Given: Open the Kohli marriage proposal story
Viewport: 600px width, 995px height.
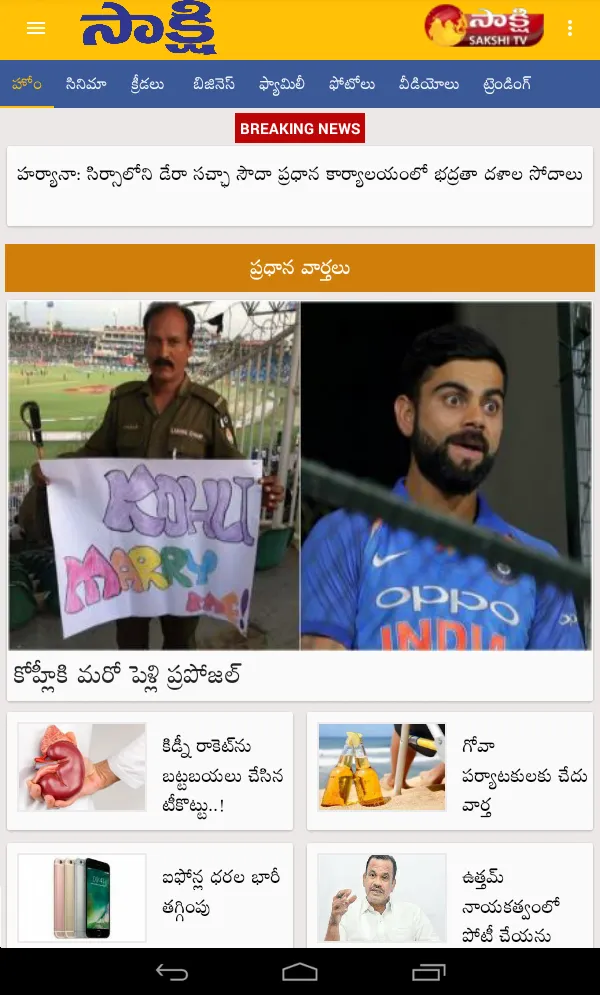Looking at the screenshot, I should [x=300, y=500].
